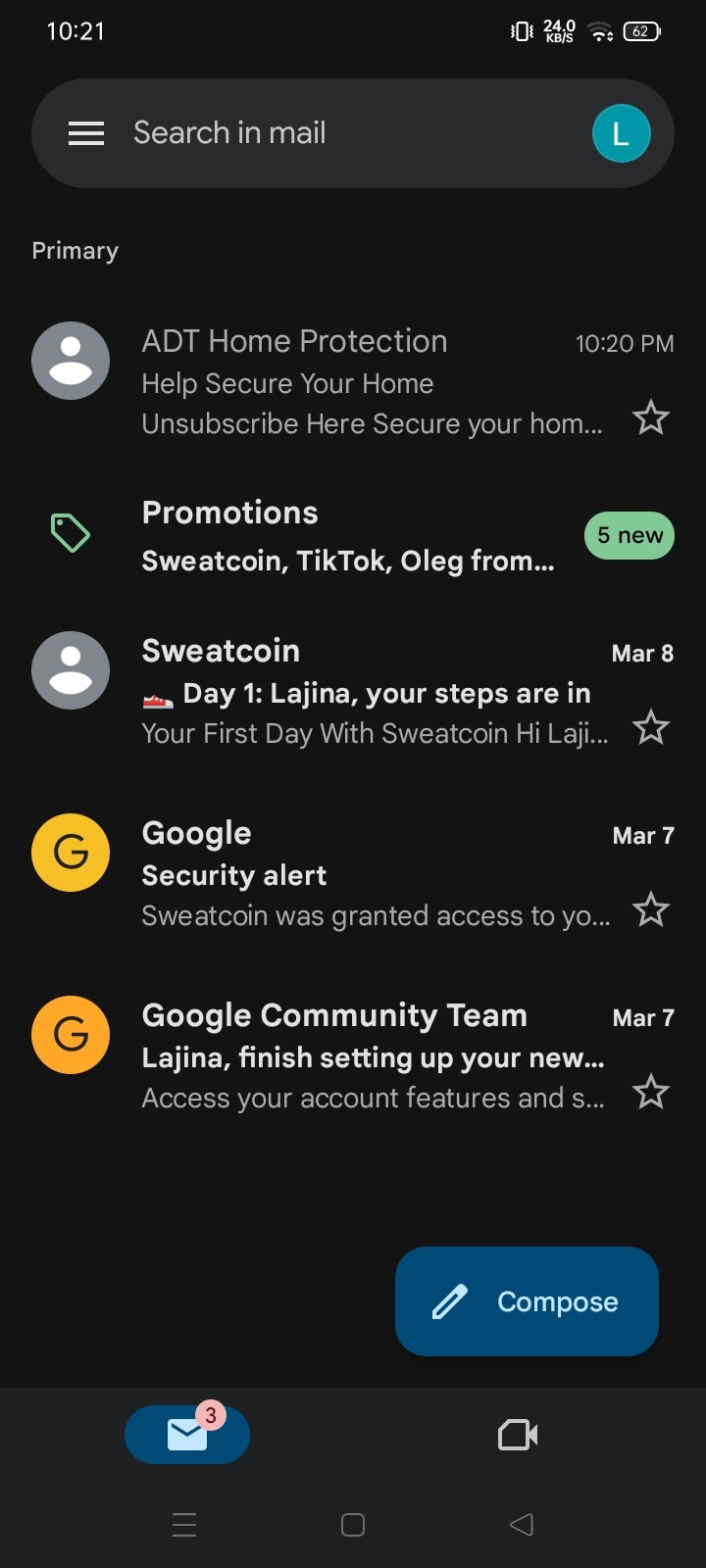Star the ADT Home Protection email
This screenshot has width=706, height=1568.
tap(650, 418)
